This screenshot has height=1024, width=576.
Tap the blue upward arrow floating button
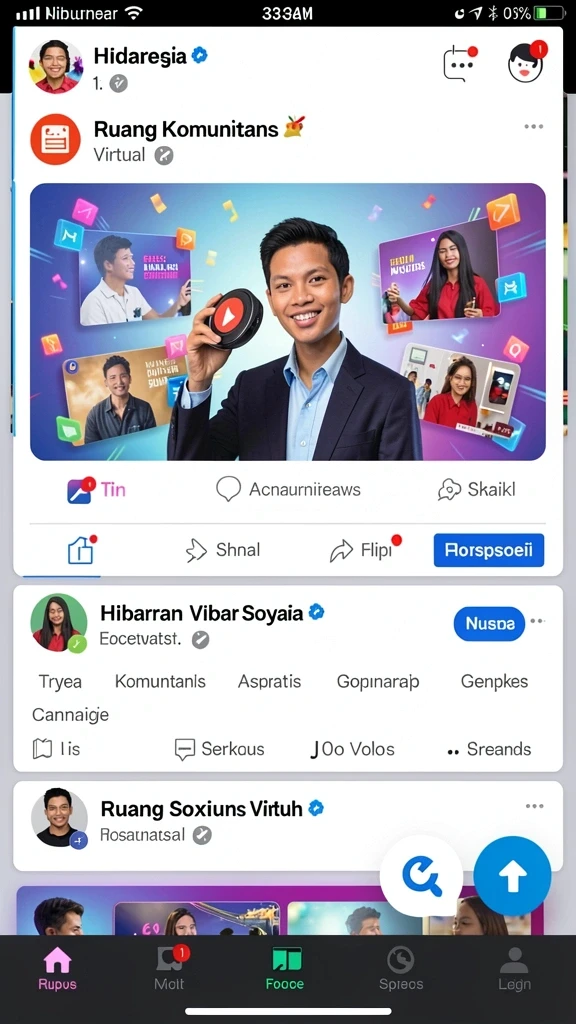point(513,875)
